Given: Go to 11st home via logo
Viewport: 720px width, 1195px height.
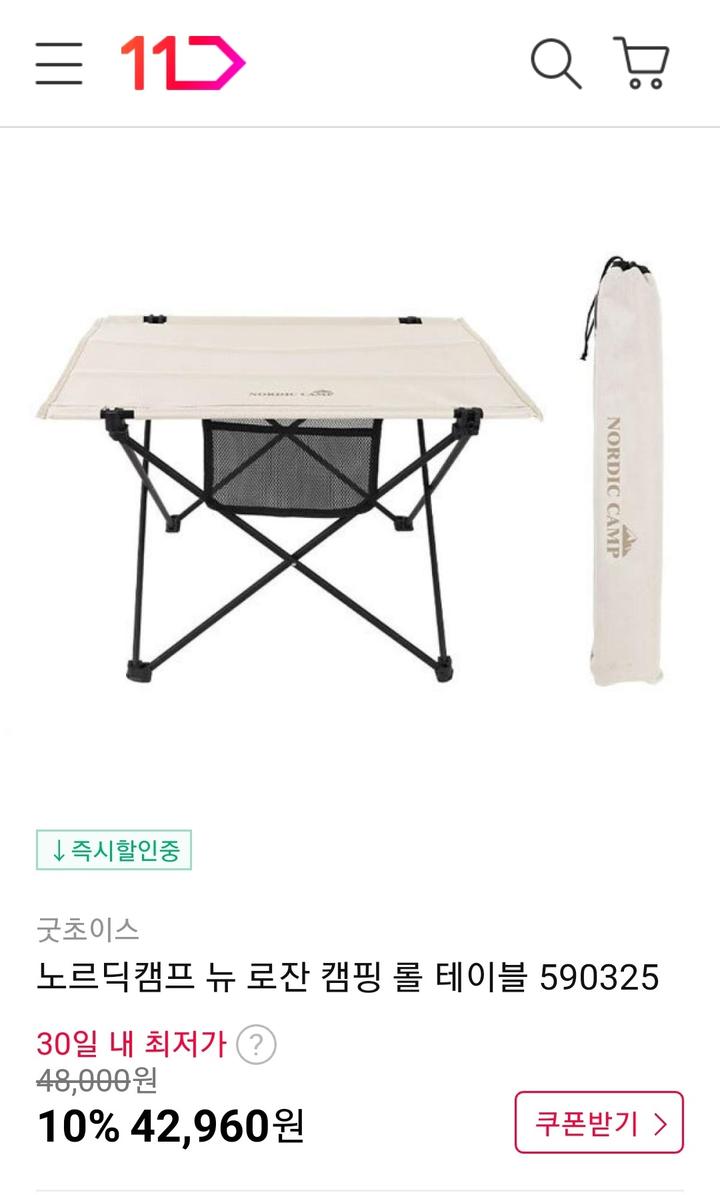Looking at the screenshot, I should 182,64.
